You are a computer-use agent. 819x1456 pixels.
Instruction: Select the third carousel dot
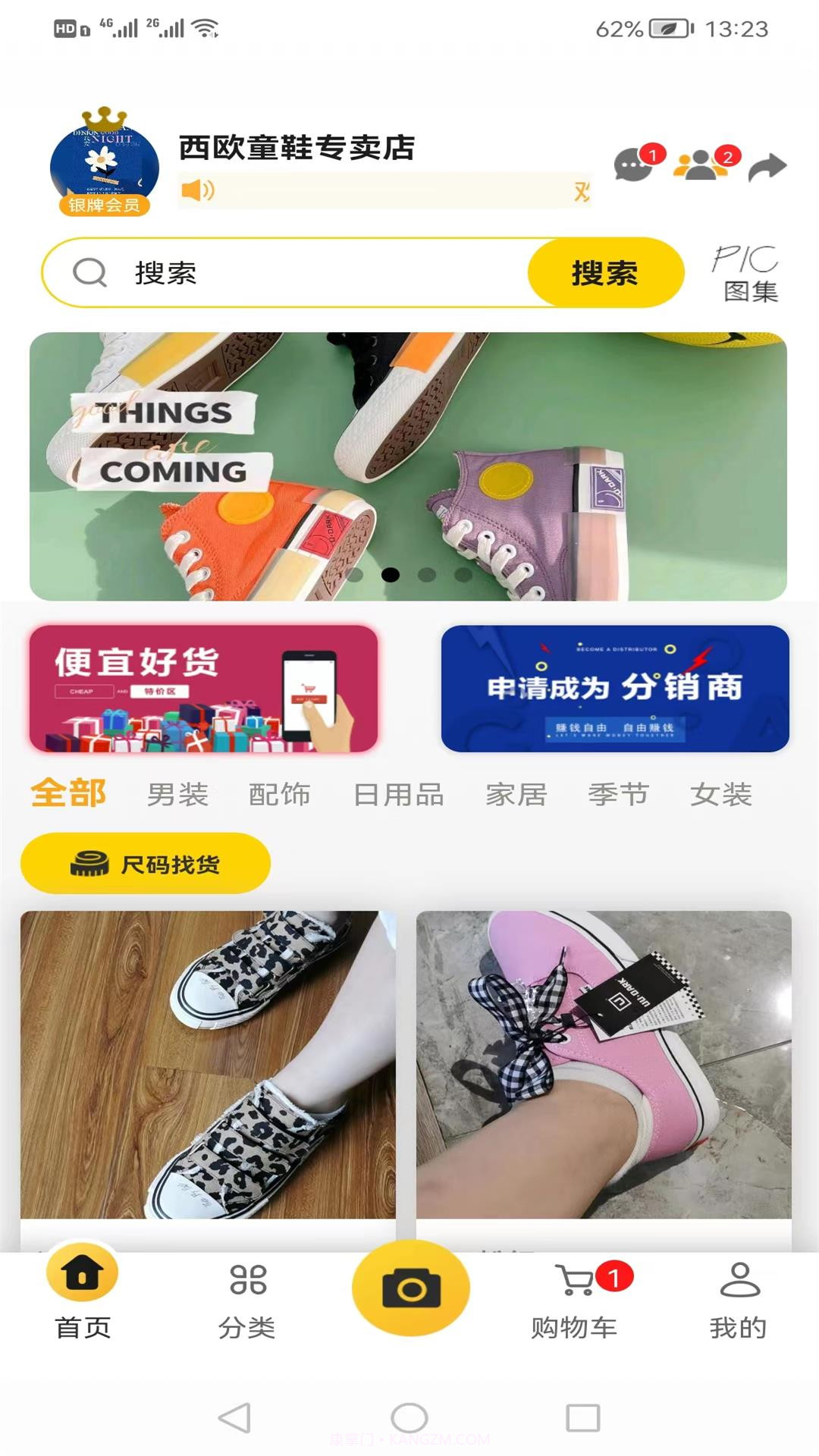click(x=425, y=574)
